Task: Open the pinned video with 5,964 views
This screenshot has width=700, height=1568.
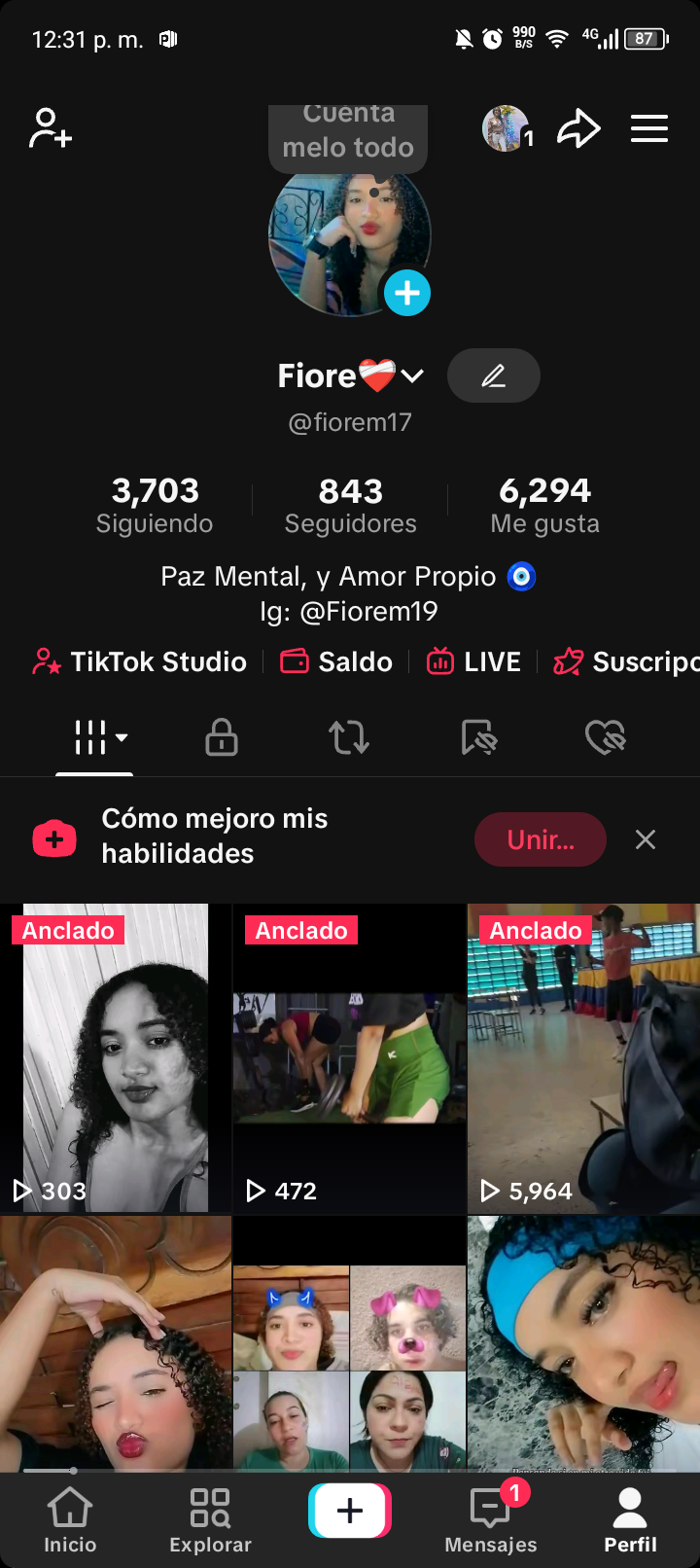Action: point(583,1058)
